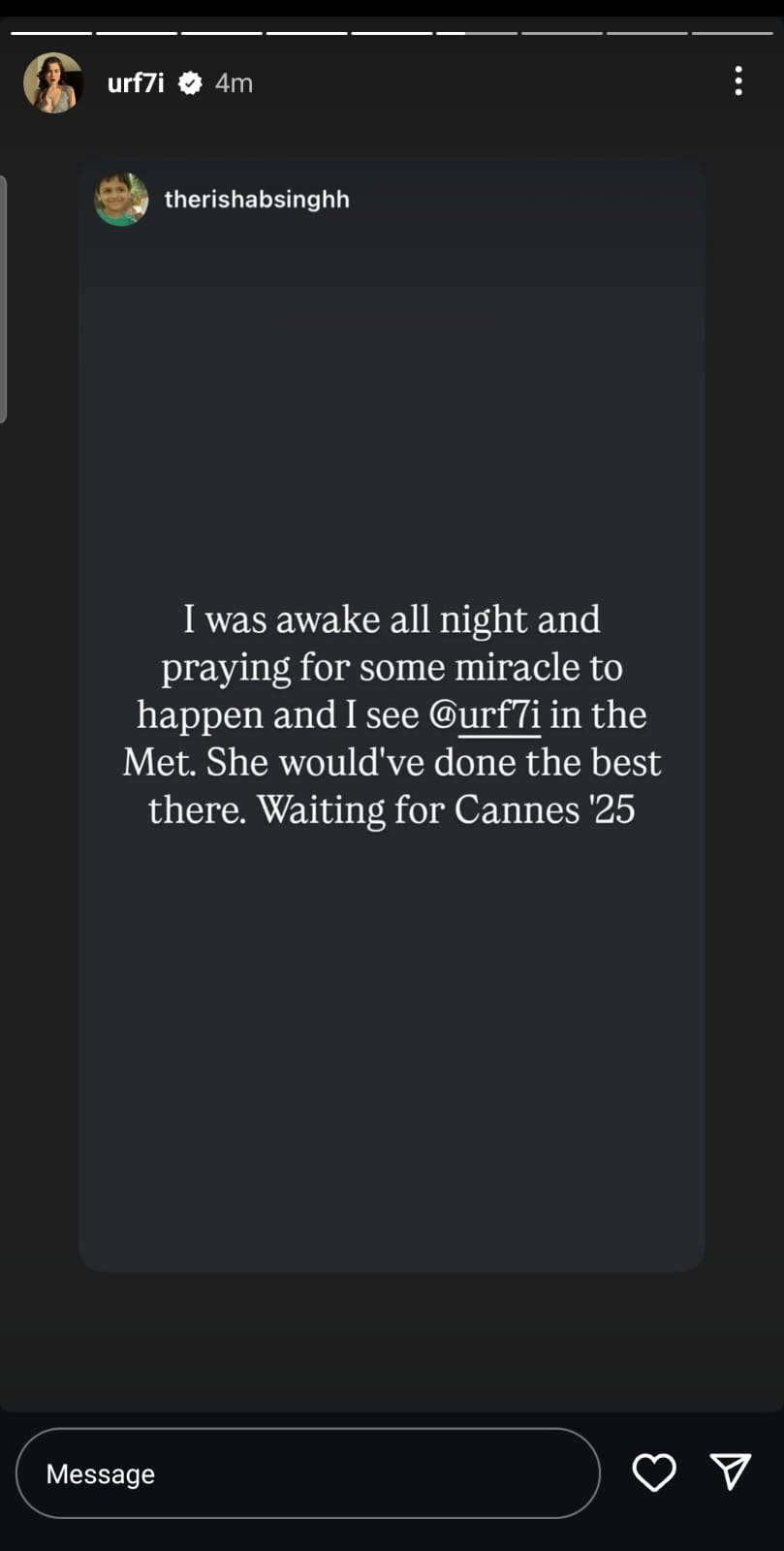Share the story via paper plane icon

click(x=731, y=1472)
